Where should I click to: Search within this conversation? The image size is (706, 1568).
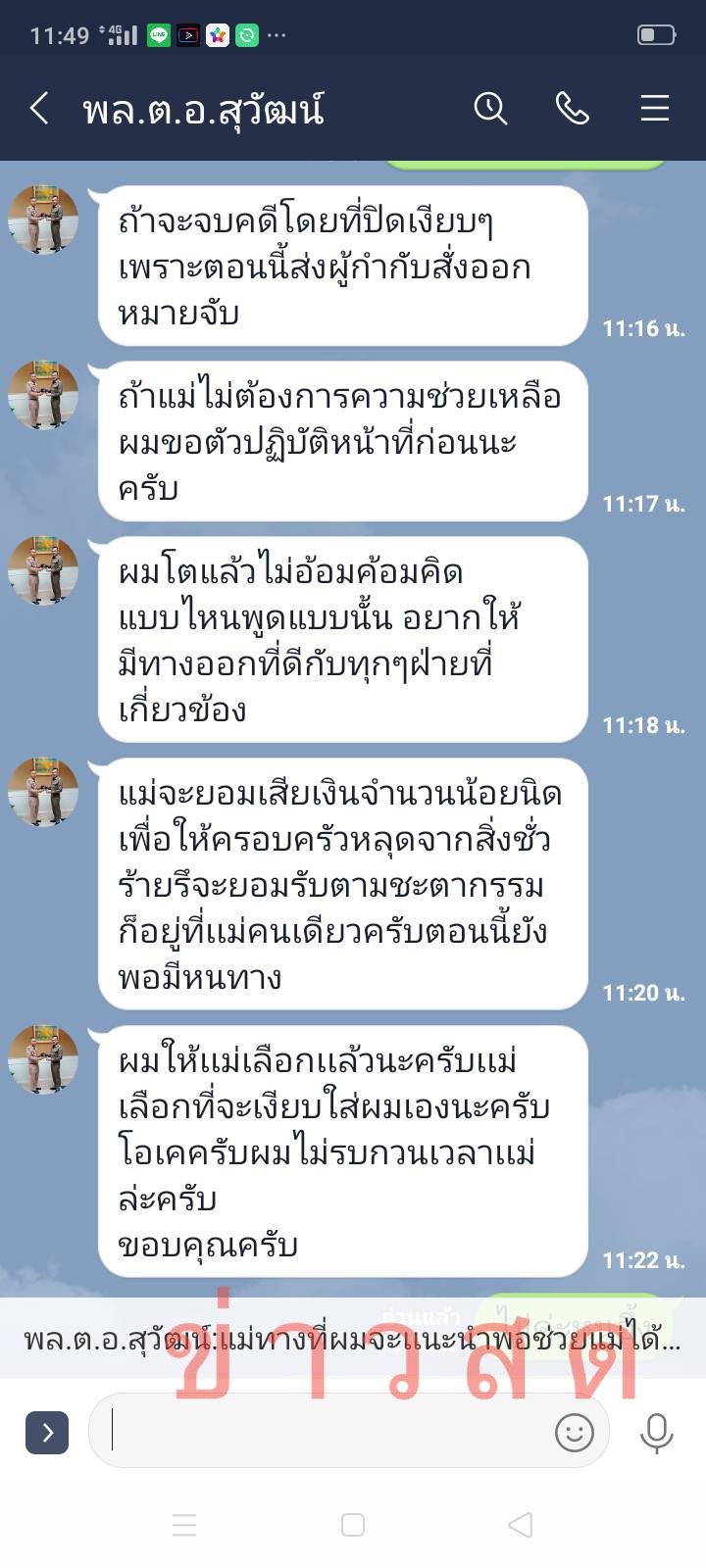pyautogui.click(x=490, y=108)
